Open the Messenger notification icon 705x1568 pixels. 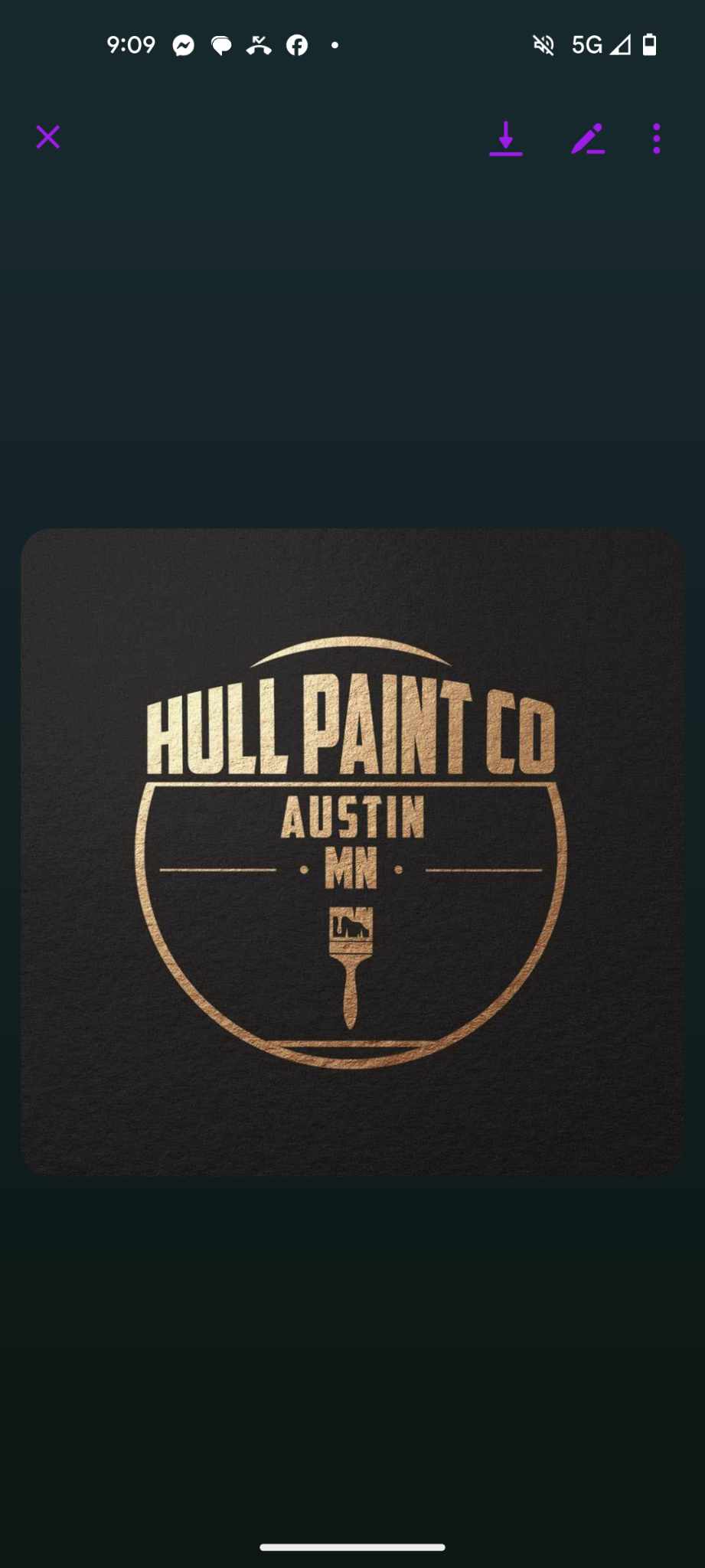click(182, 45)
